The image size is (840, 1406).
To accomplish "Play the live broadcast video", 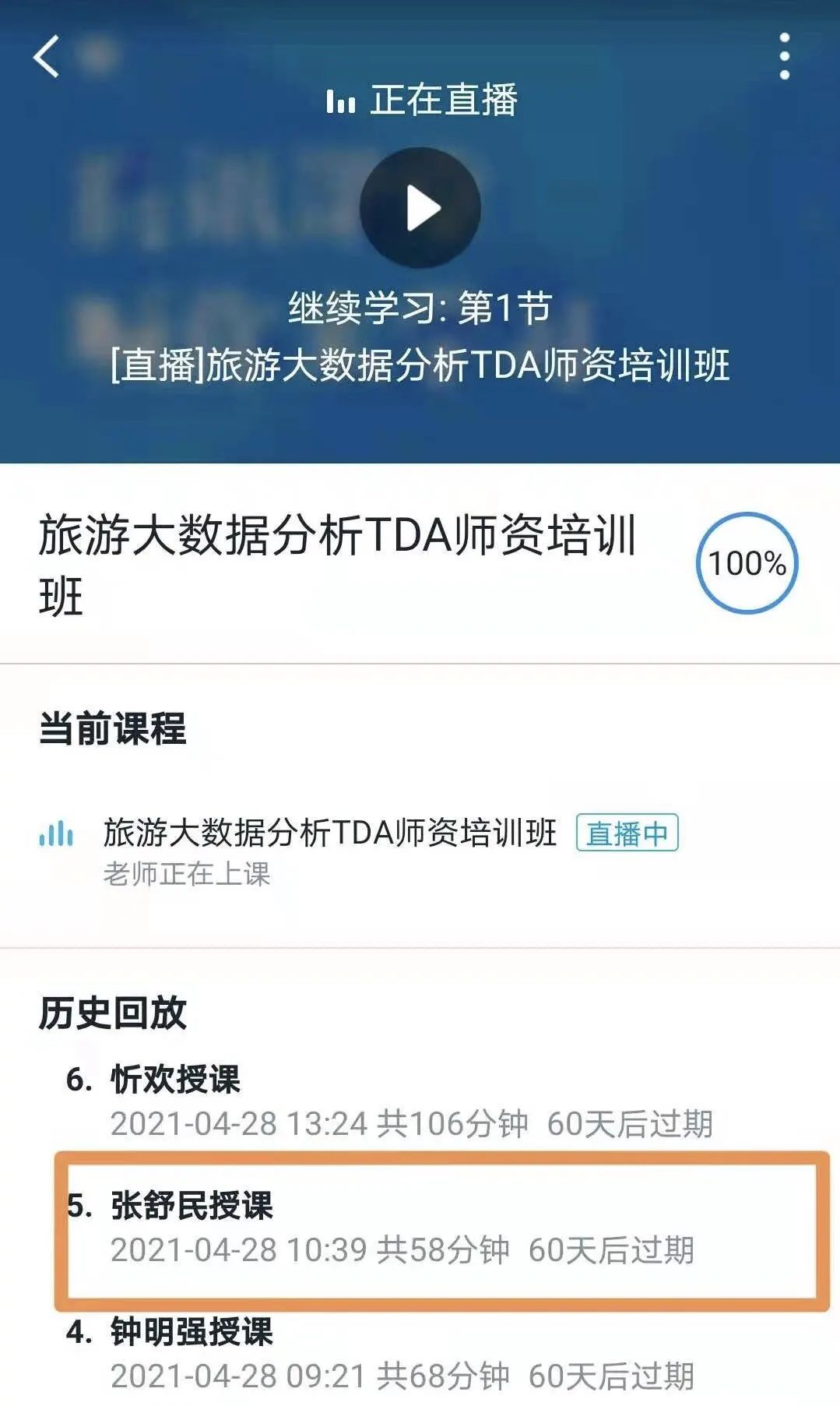I will [420, 208].
